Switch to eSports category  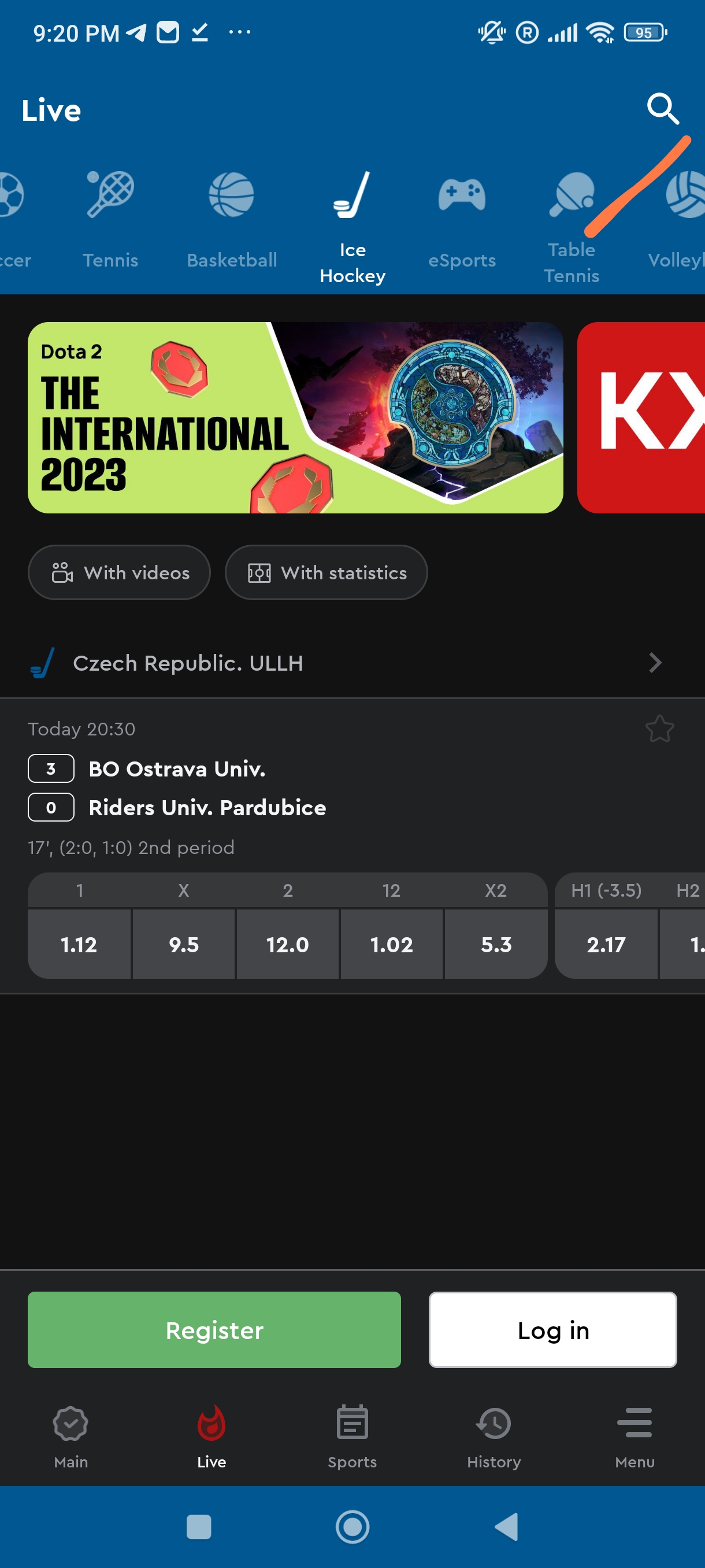coord(462,219)
